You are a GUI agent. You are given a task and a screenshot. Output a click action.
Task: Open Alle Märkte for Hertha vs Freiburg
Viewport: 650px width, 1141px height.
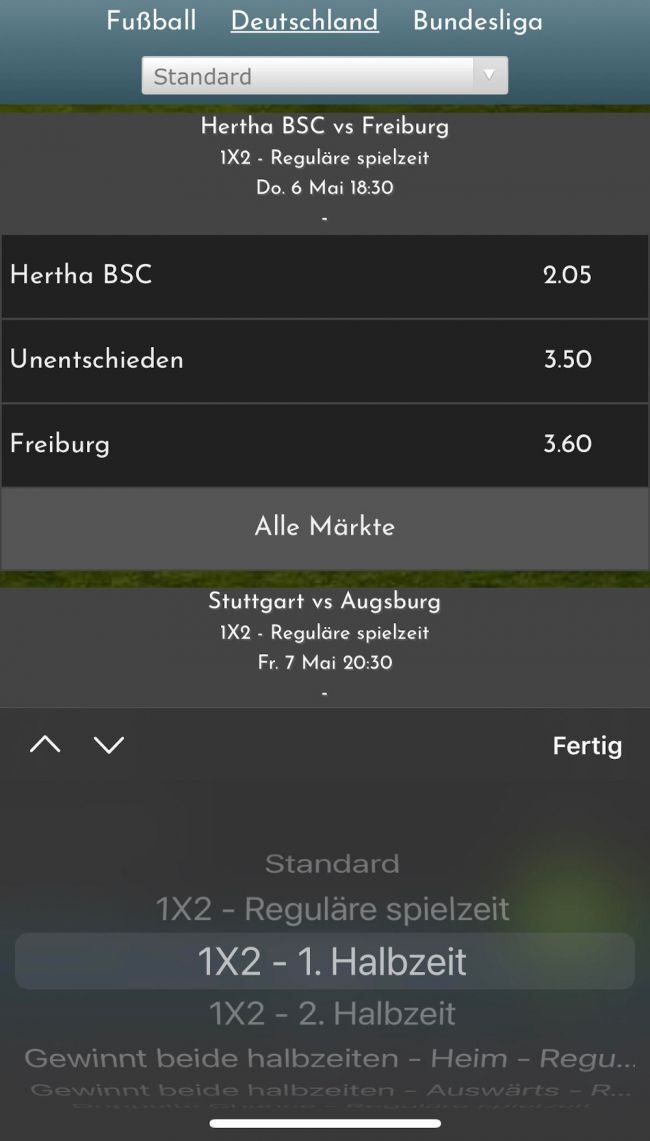click(x=325, y=527)
